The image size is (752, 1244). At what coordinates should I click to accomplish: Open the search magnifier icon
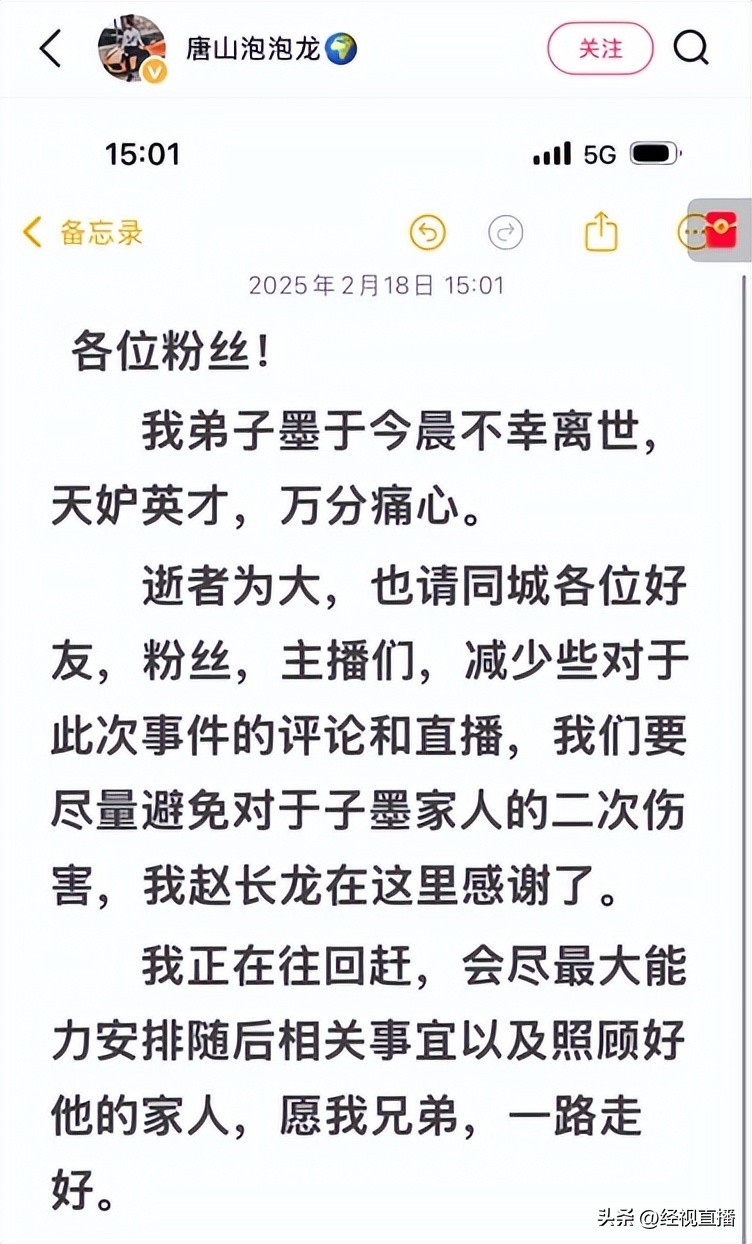pyautogui.click(x=691, y=47)
